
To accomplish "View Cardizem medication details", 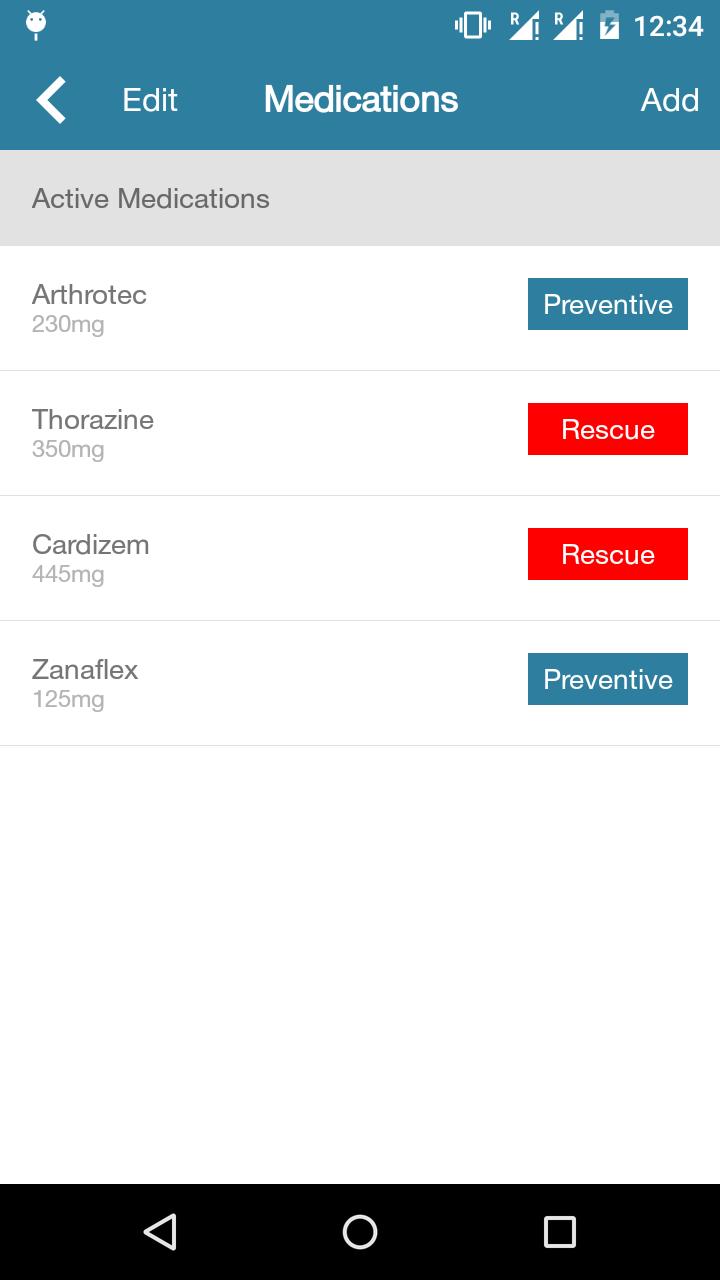I will tap(200, 558).
